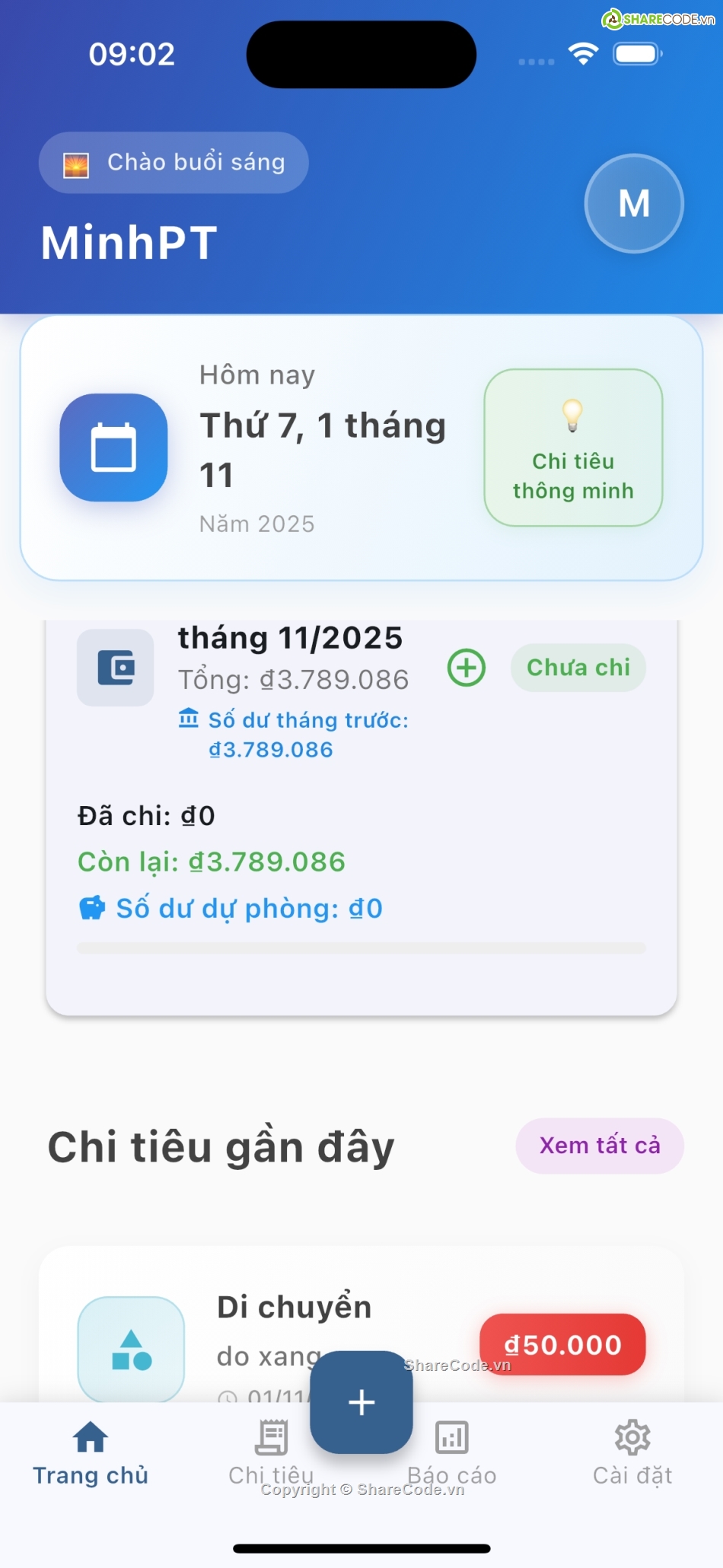Tap the blue calendar icon
Viewport: 723px width, 1568px height.
(x=113, y=448)
